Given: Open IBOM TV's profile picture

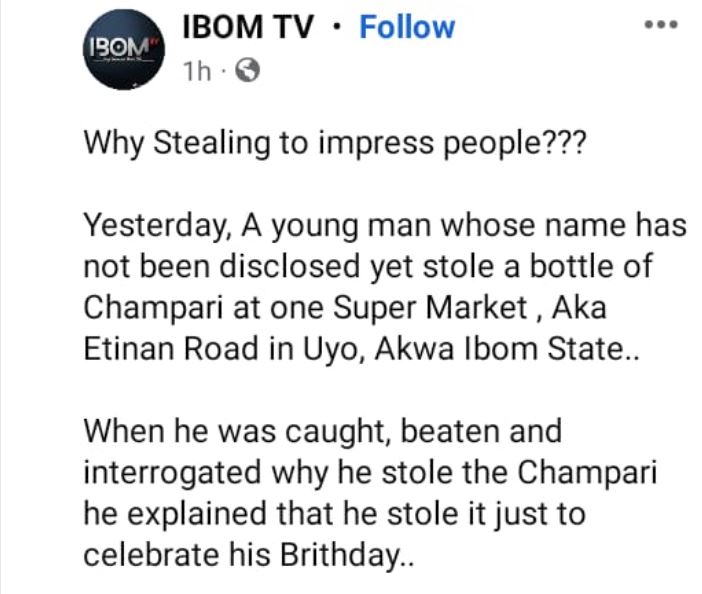Looking at the screenshot, I should tap(125, 50).
